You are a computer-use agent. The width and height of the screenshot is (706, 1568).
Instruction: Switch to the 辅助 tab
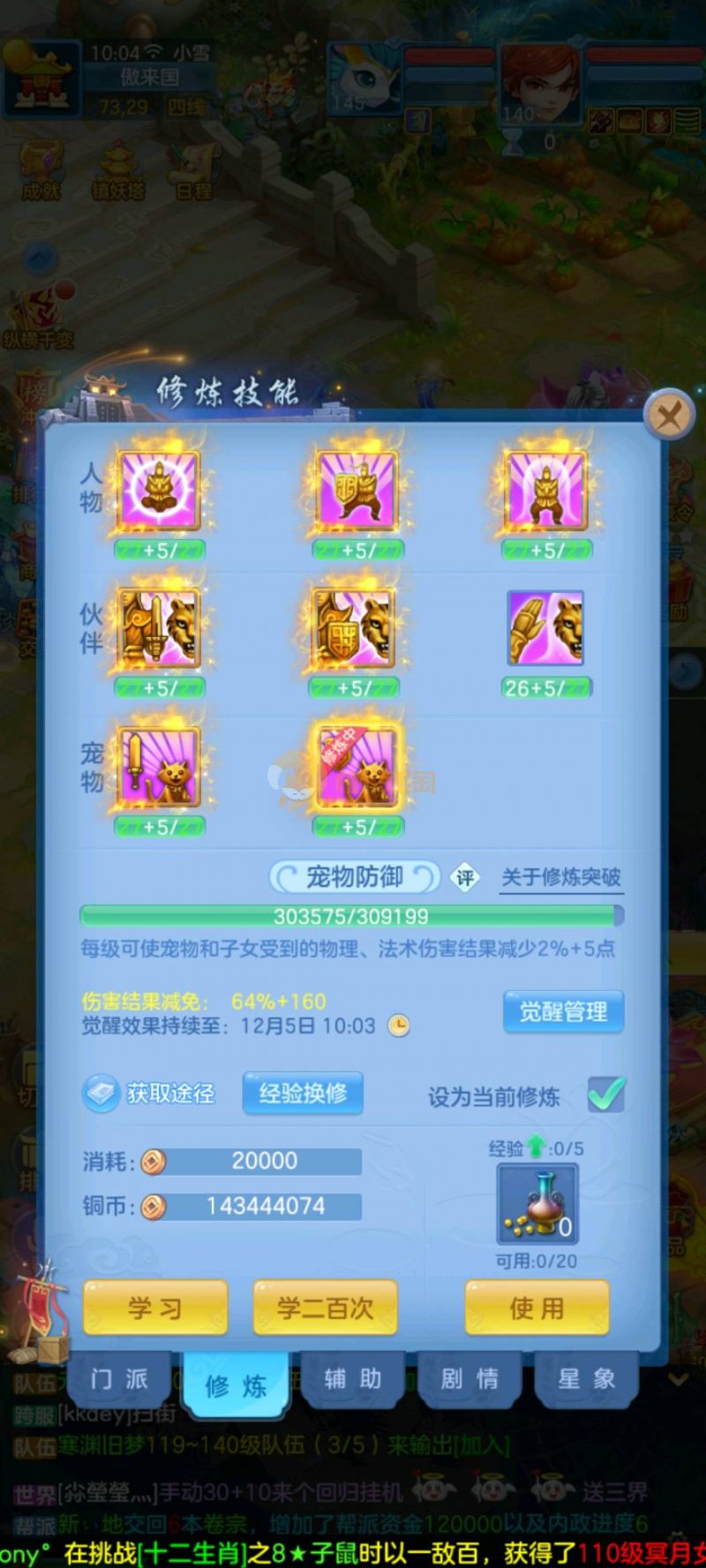(352, 1379)
